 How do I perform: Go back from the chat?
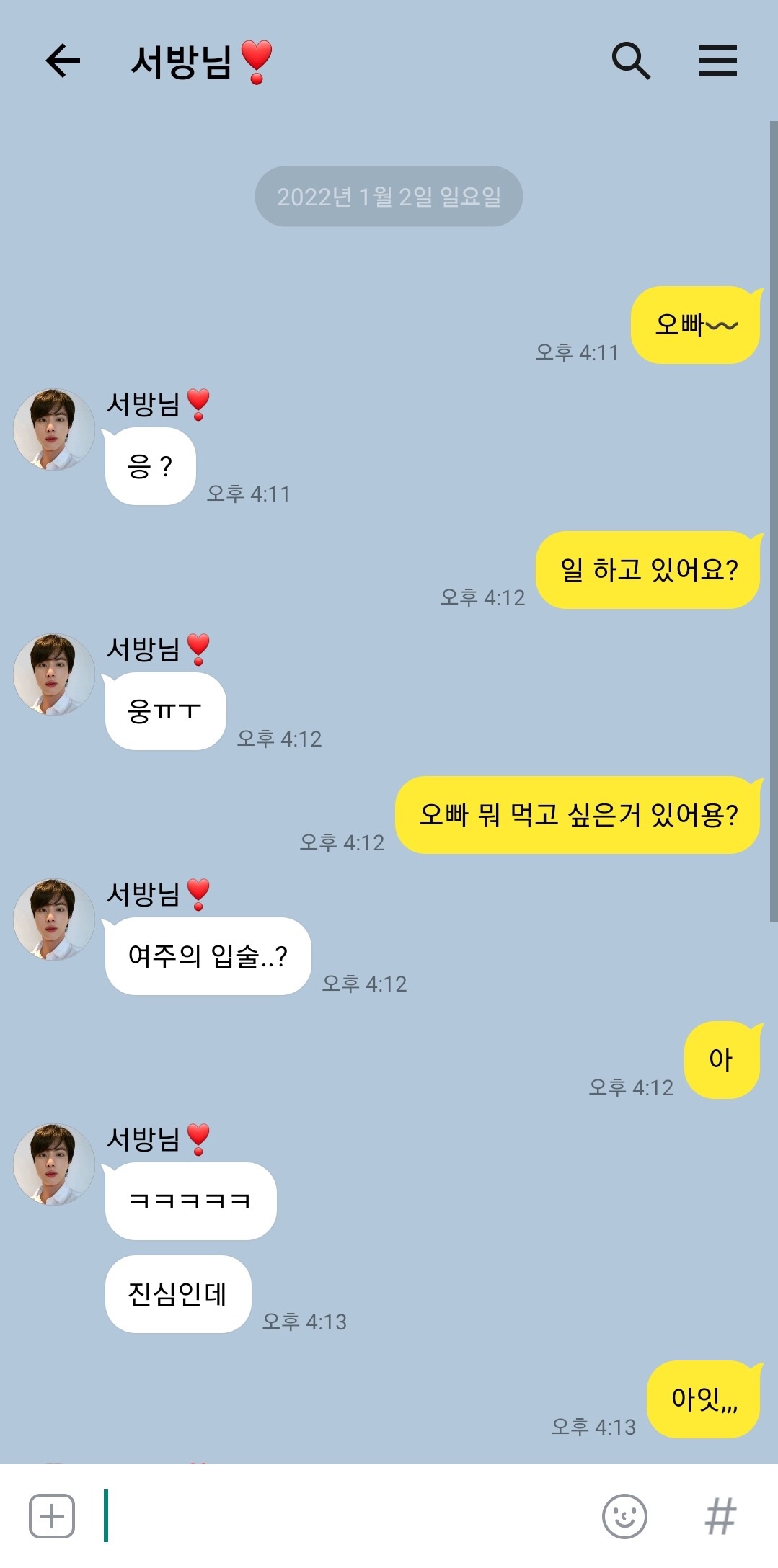pyautogui.click(x=63, y=61)
